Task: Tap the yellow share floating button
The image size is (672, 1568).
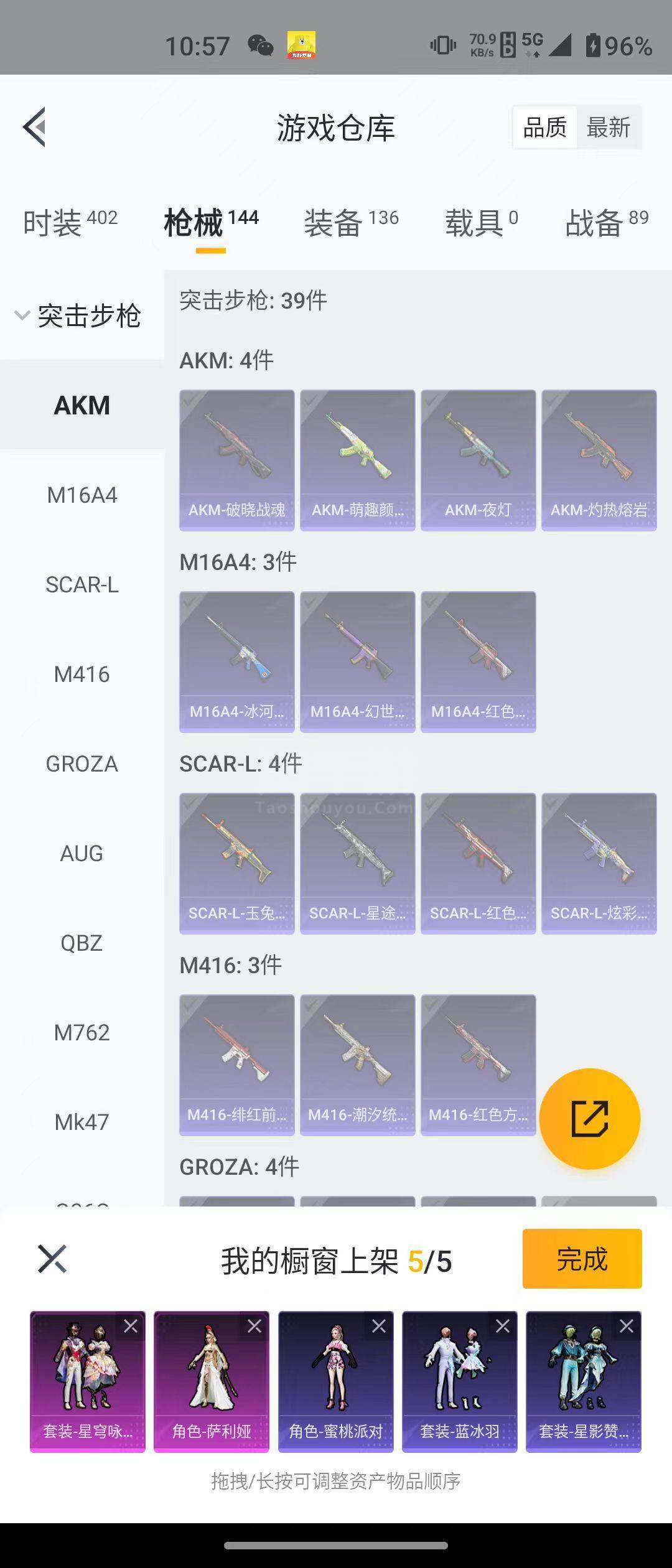Action: [x=589, y=1118]
